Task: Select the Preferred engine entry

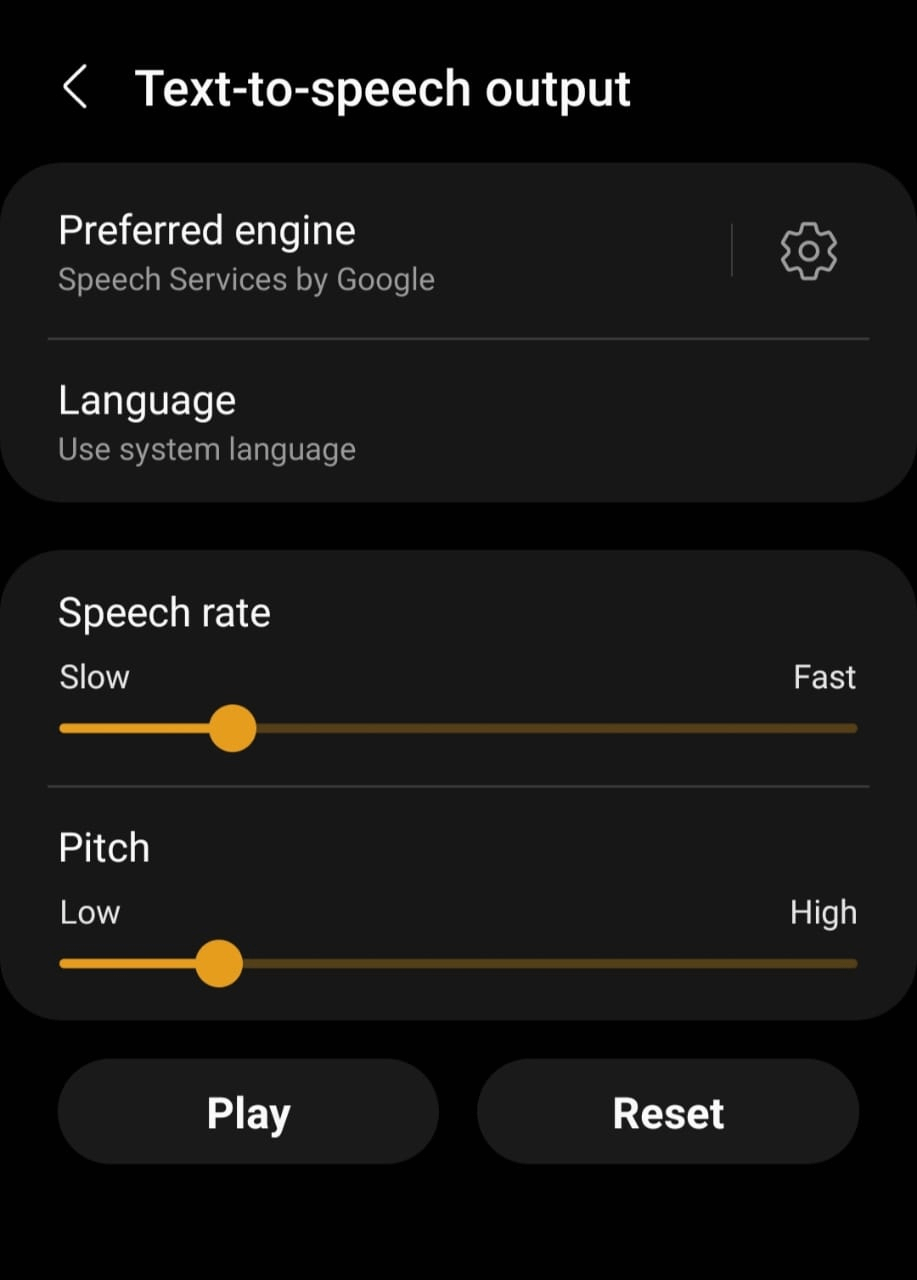Action: point(207,230)
